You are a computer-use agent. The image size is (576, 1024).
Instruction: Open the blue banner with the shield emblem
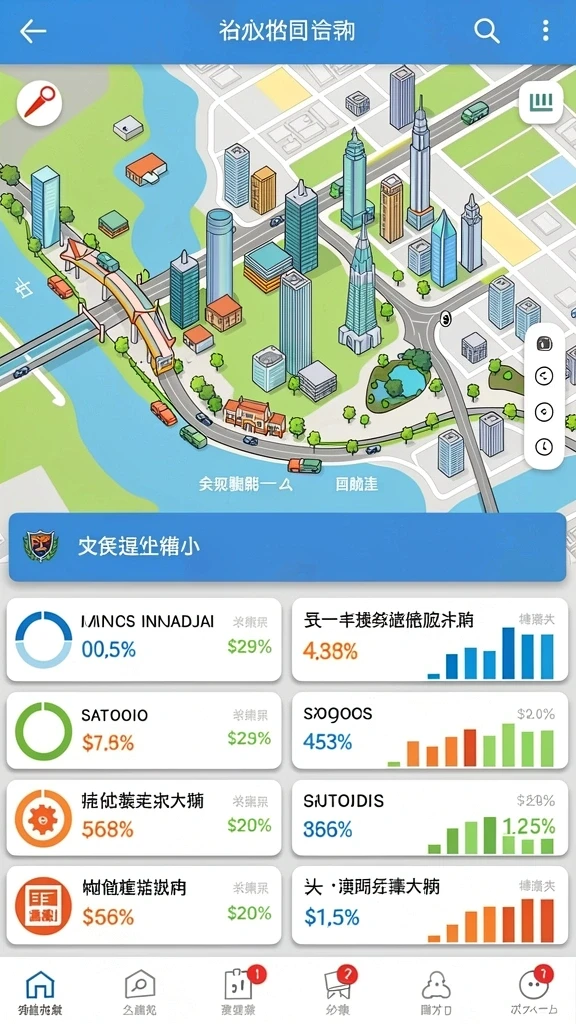pyautogui.click(x=287, y=547)
